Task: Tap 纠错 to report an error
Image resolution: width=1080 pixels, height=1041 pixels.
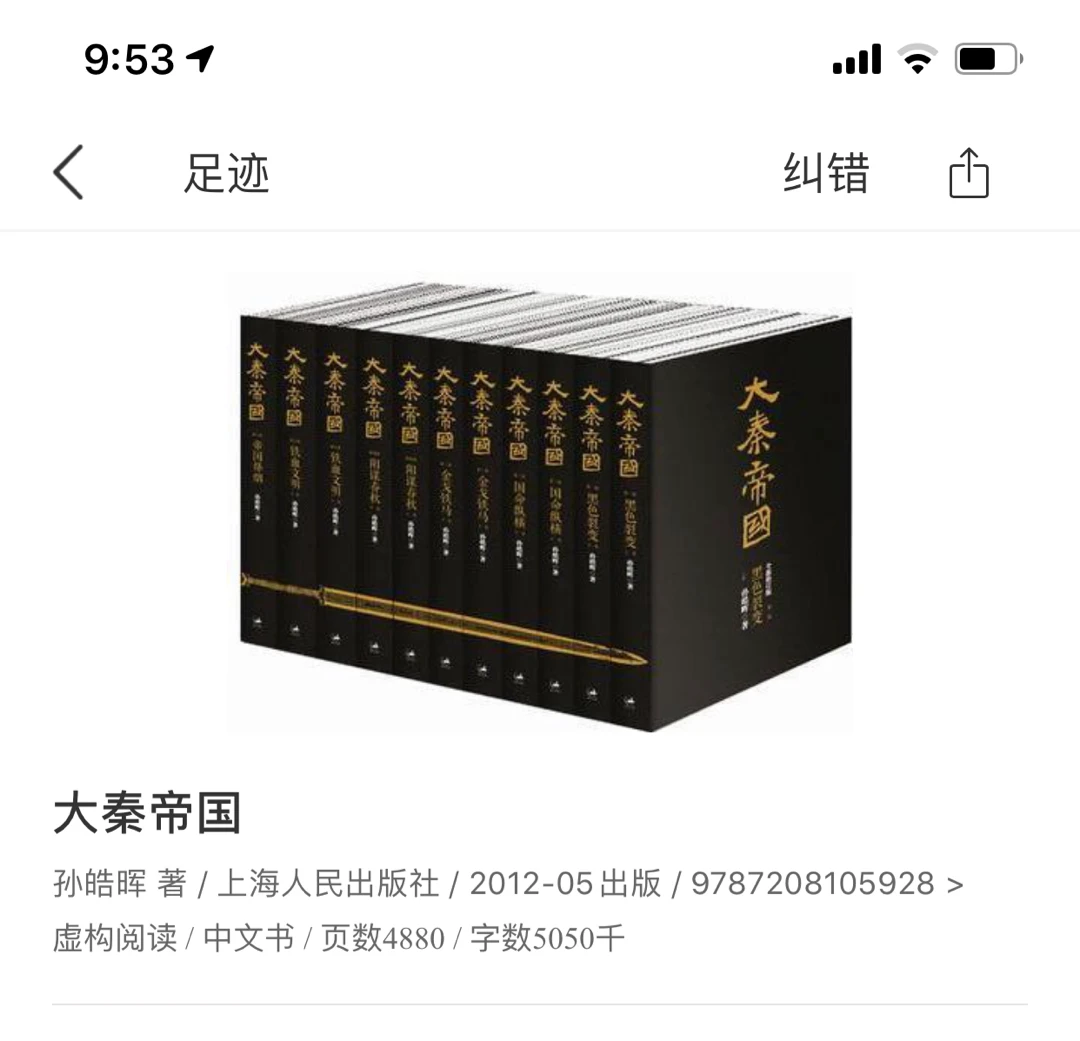Action: [x=825, y=173]
